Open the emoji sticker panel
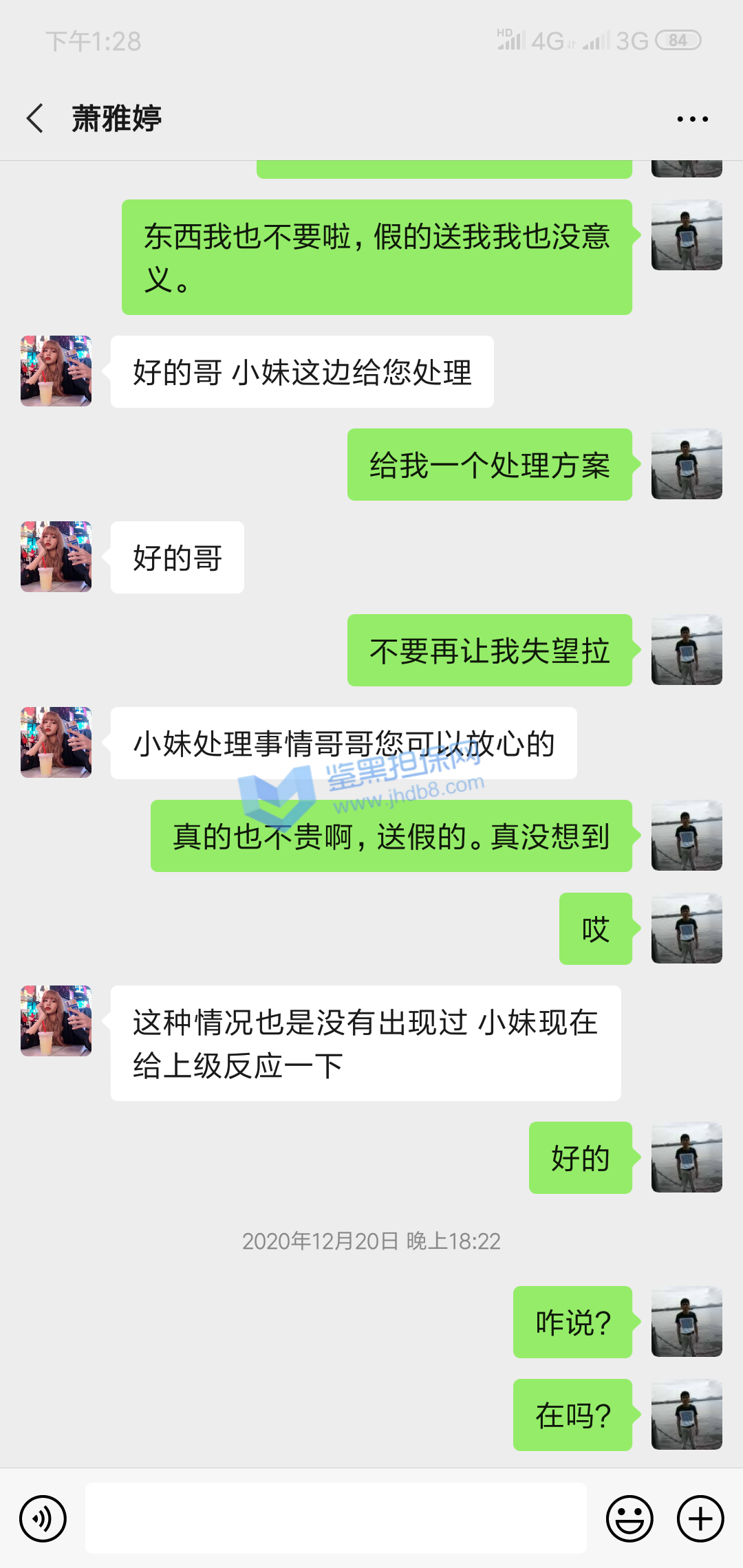Screen dimensions: 743x1568 [x=629, y=1518]
